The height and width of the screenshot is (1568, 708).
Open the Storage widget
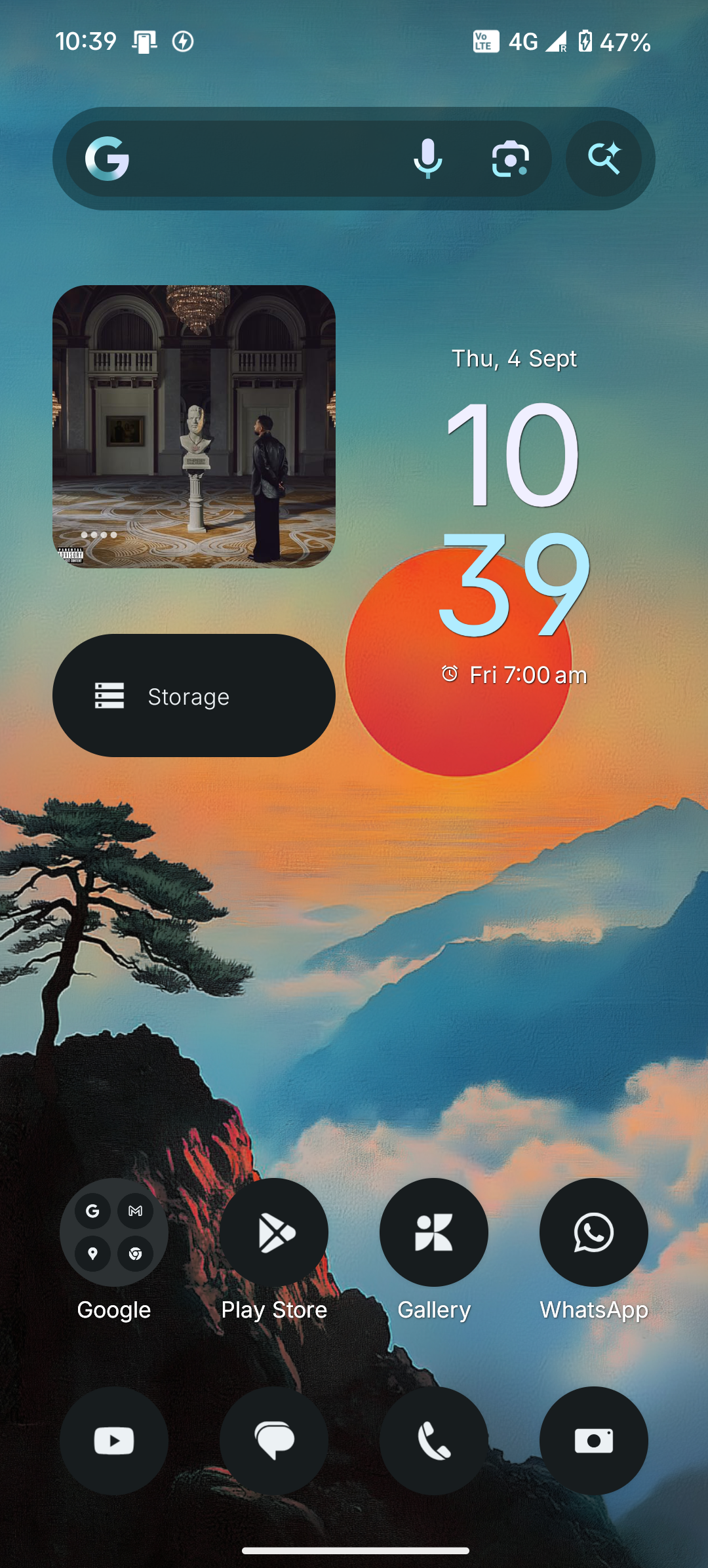[194, 696]
